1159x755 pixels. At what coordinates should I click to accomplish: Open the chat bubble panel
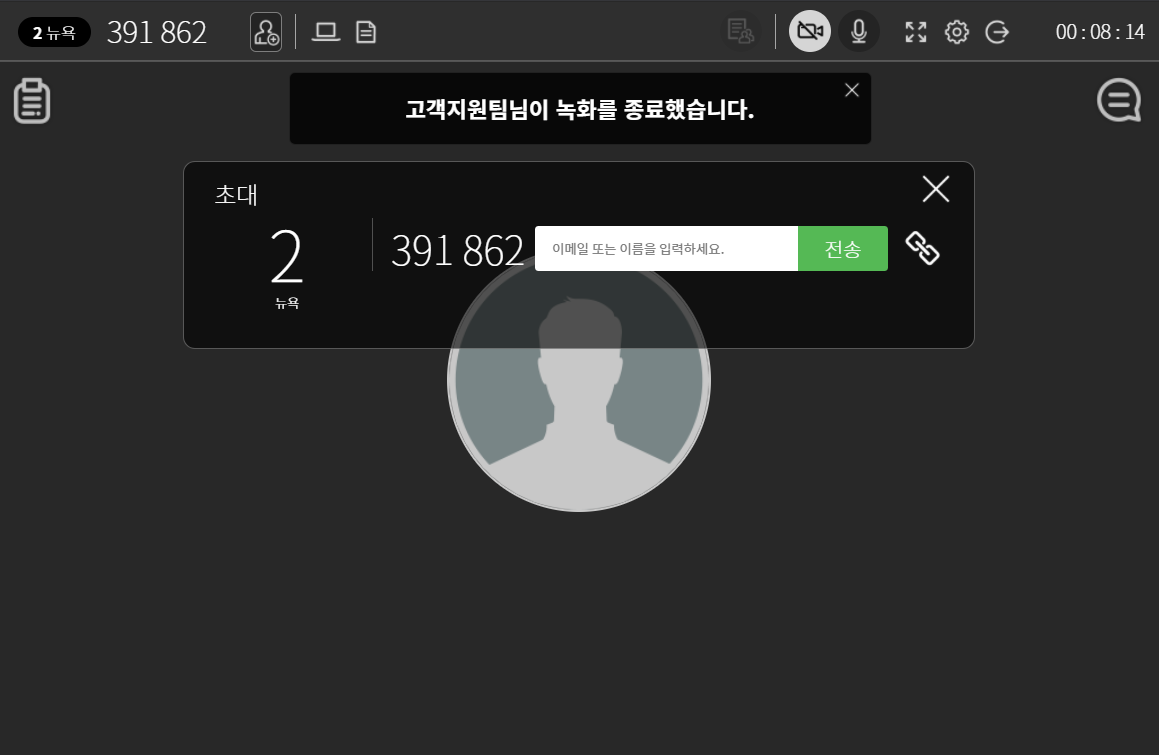click(x=1118, y=100)
